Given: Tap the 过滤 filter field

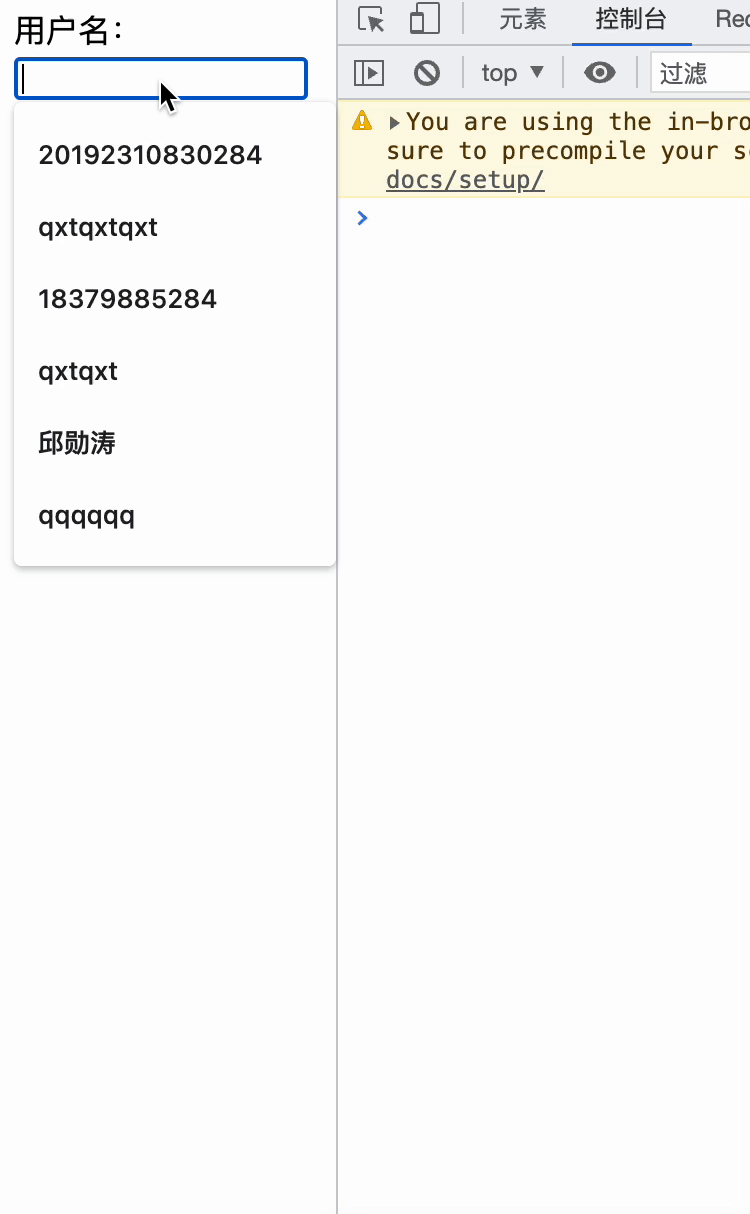Looking at the screenshot, I should click(700, 72).
